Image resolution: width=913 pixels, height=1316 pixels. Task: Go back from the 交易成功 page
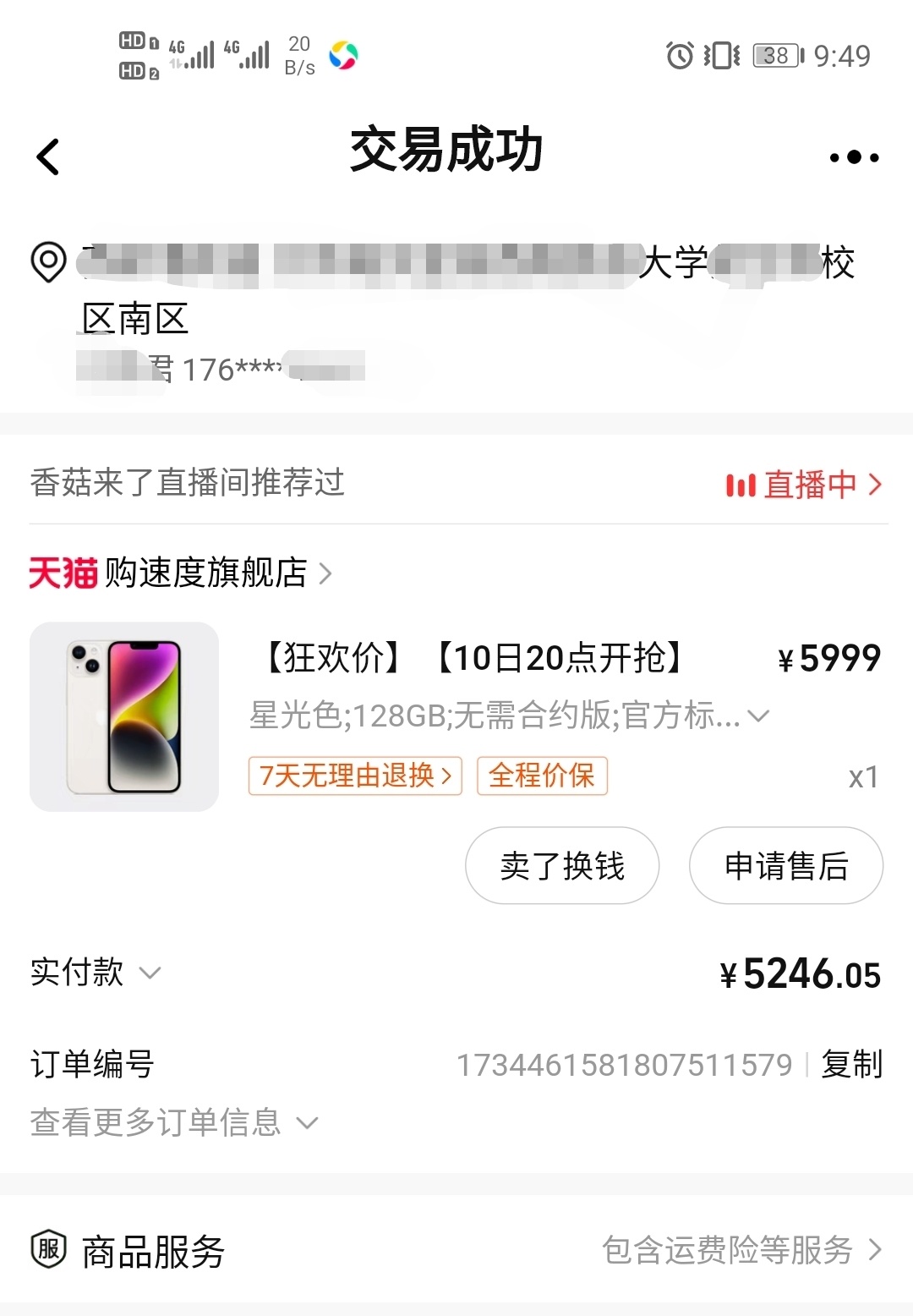(x=49, y=157)
